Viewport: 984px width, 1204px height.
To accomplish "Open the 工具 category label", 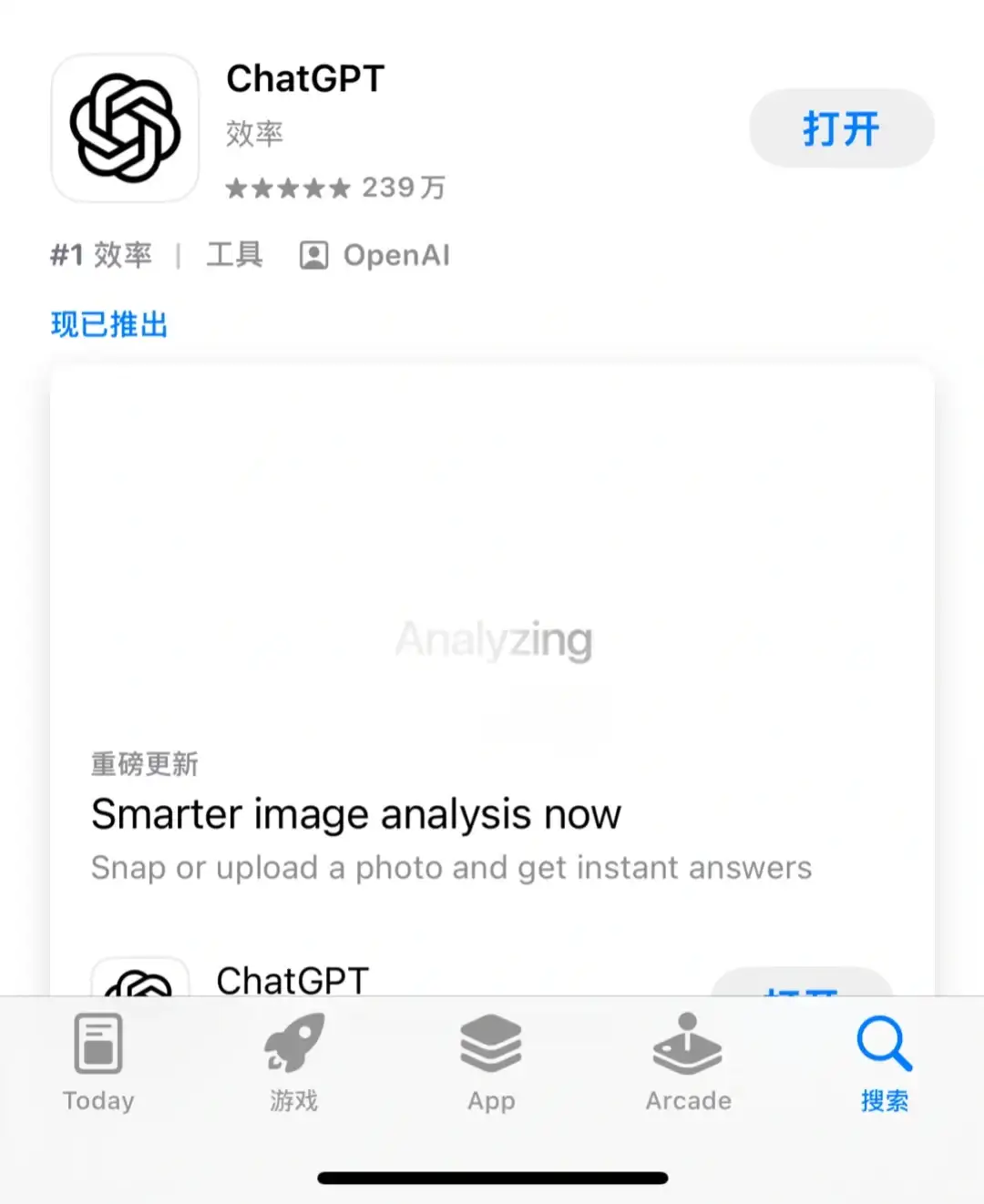I will (x=233, y=255).
